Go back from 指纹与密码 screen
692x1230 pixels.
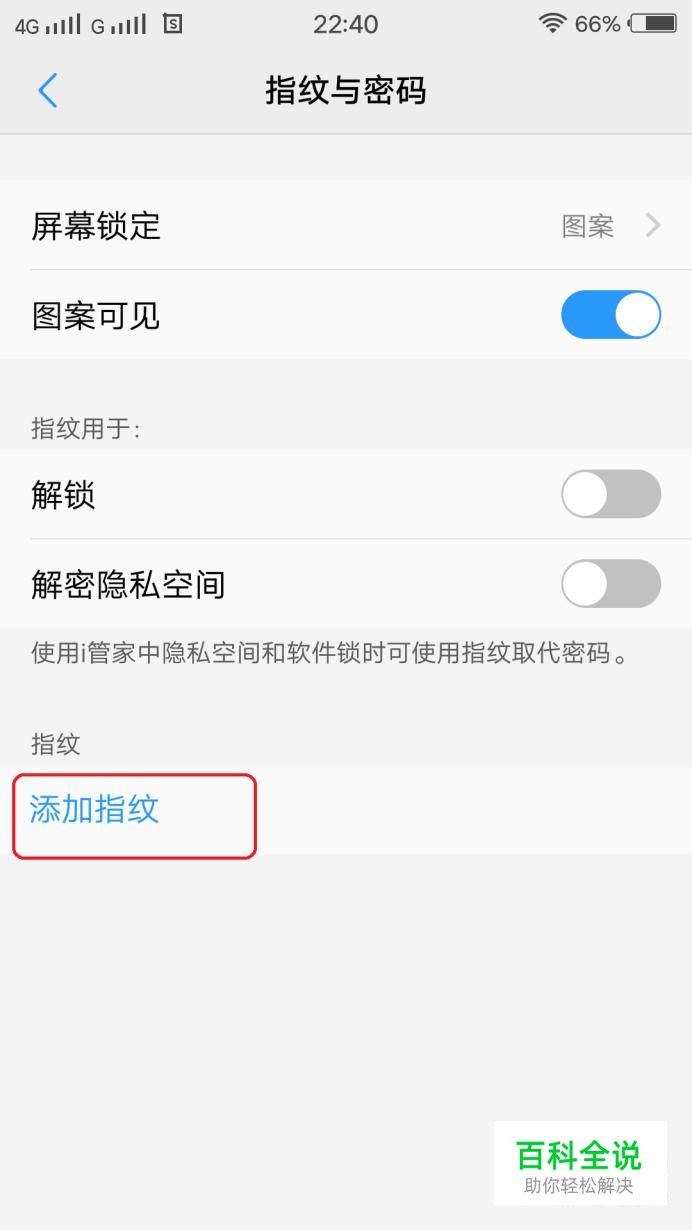(47, 91)
